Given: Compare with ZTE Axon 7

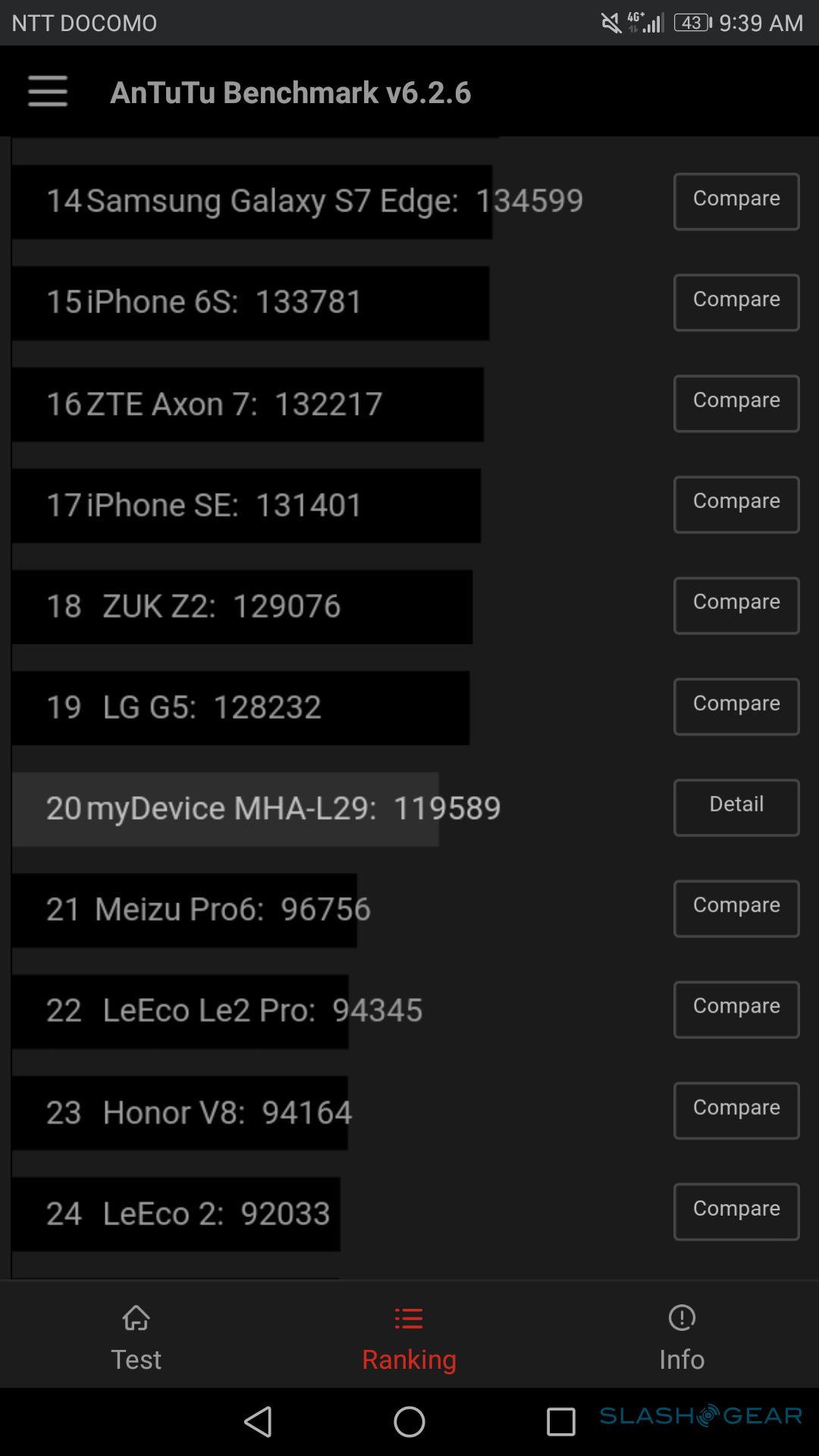Looking at the screenshot, I should tap(736, 403).
